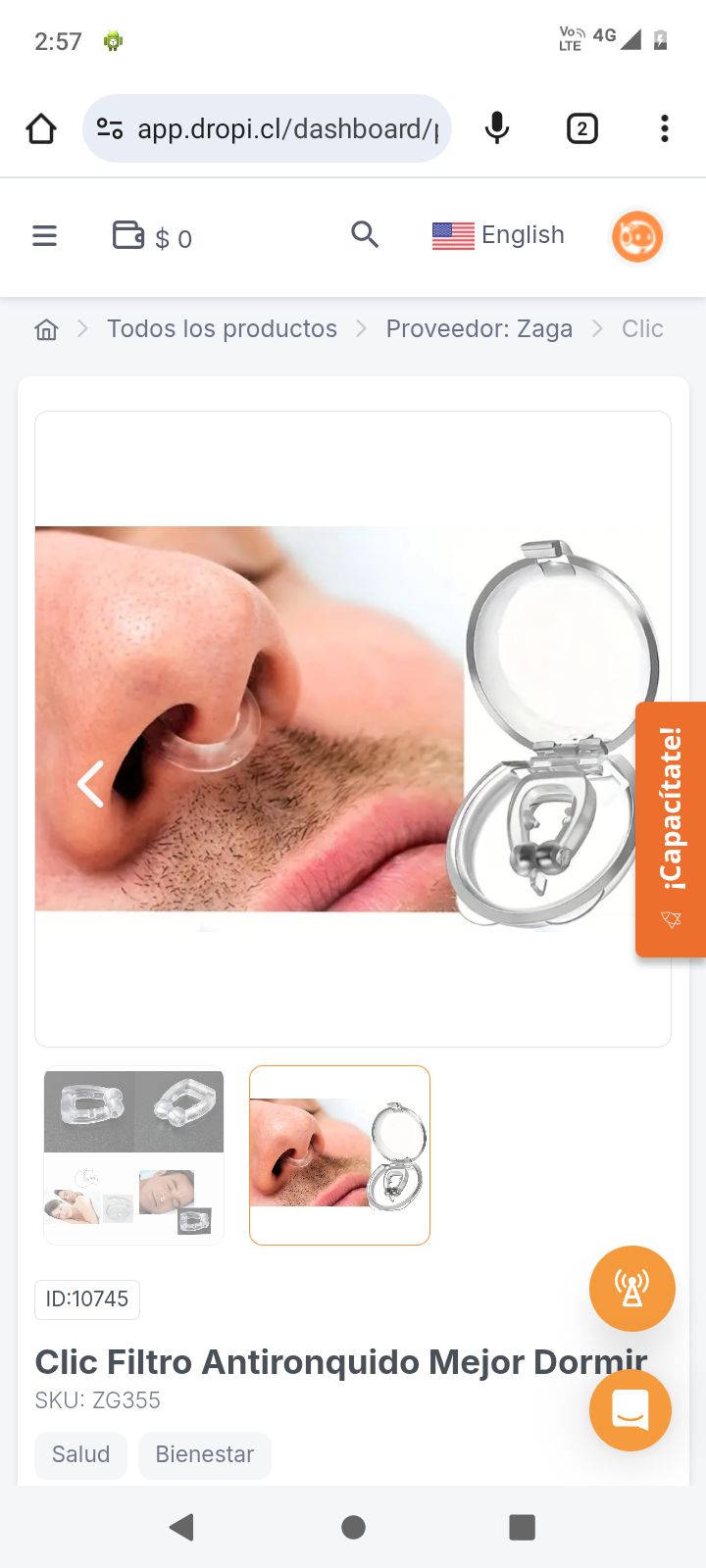The height and width of the screenshot is (1568, 706).
Task: Open the chat support bubble
Action: point(630,1410)
